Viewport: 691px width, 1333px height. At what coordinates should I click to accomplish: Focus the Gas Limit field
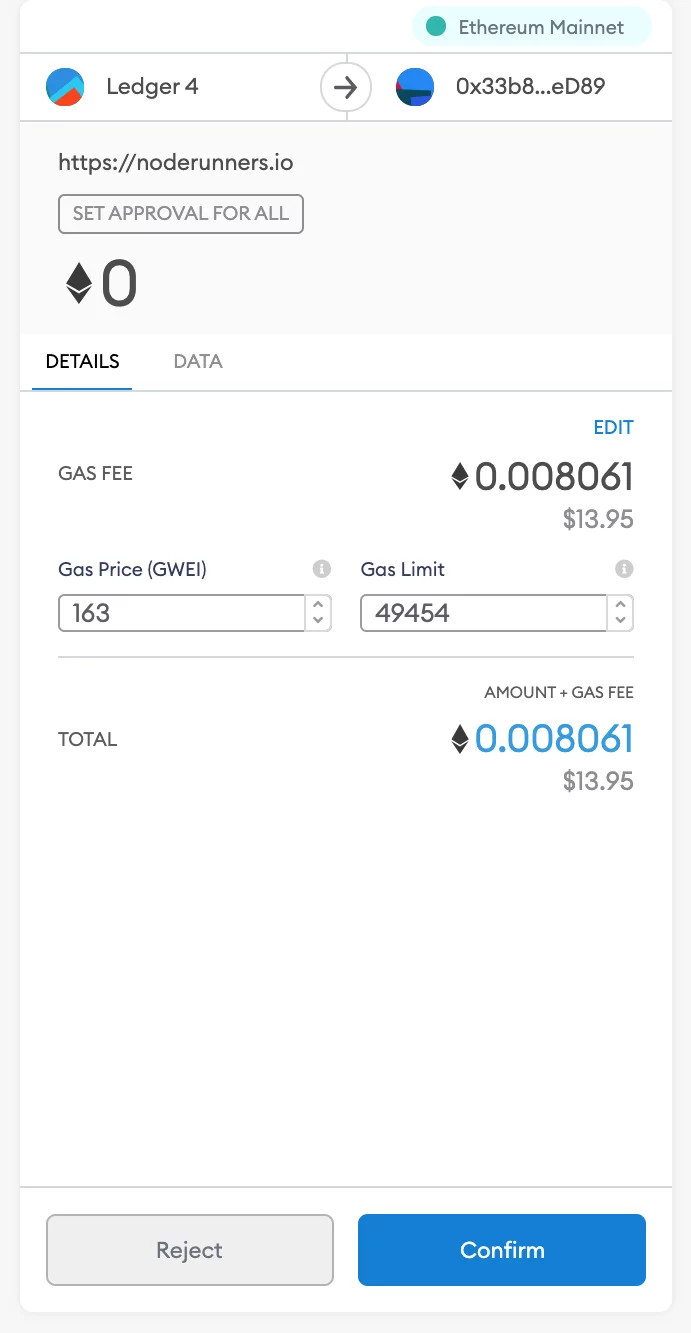[x=483, y=613]
